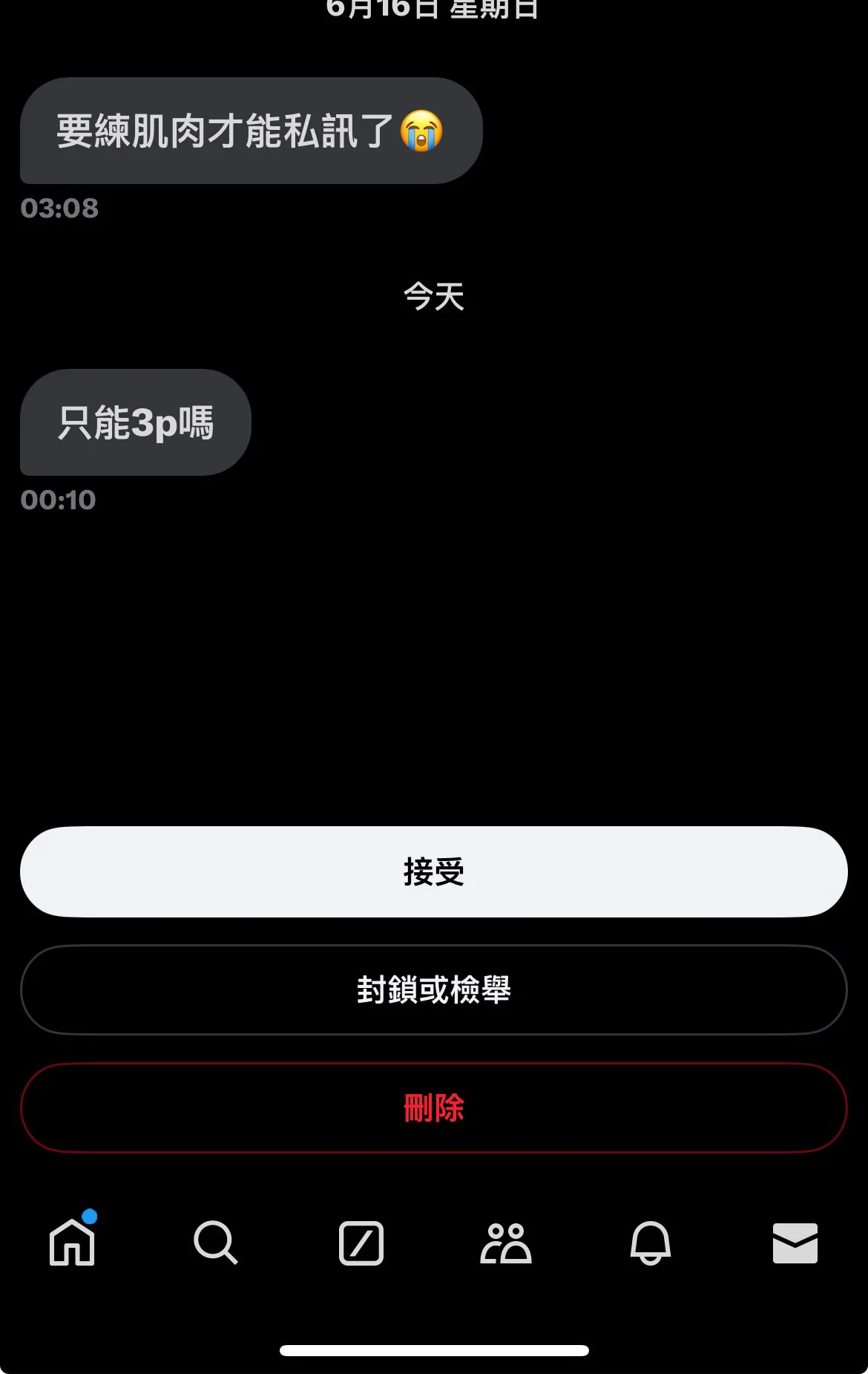Select the Messages envelope tab
868x1374 pixels.
coord(795,1243)
